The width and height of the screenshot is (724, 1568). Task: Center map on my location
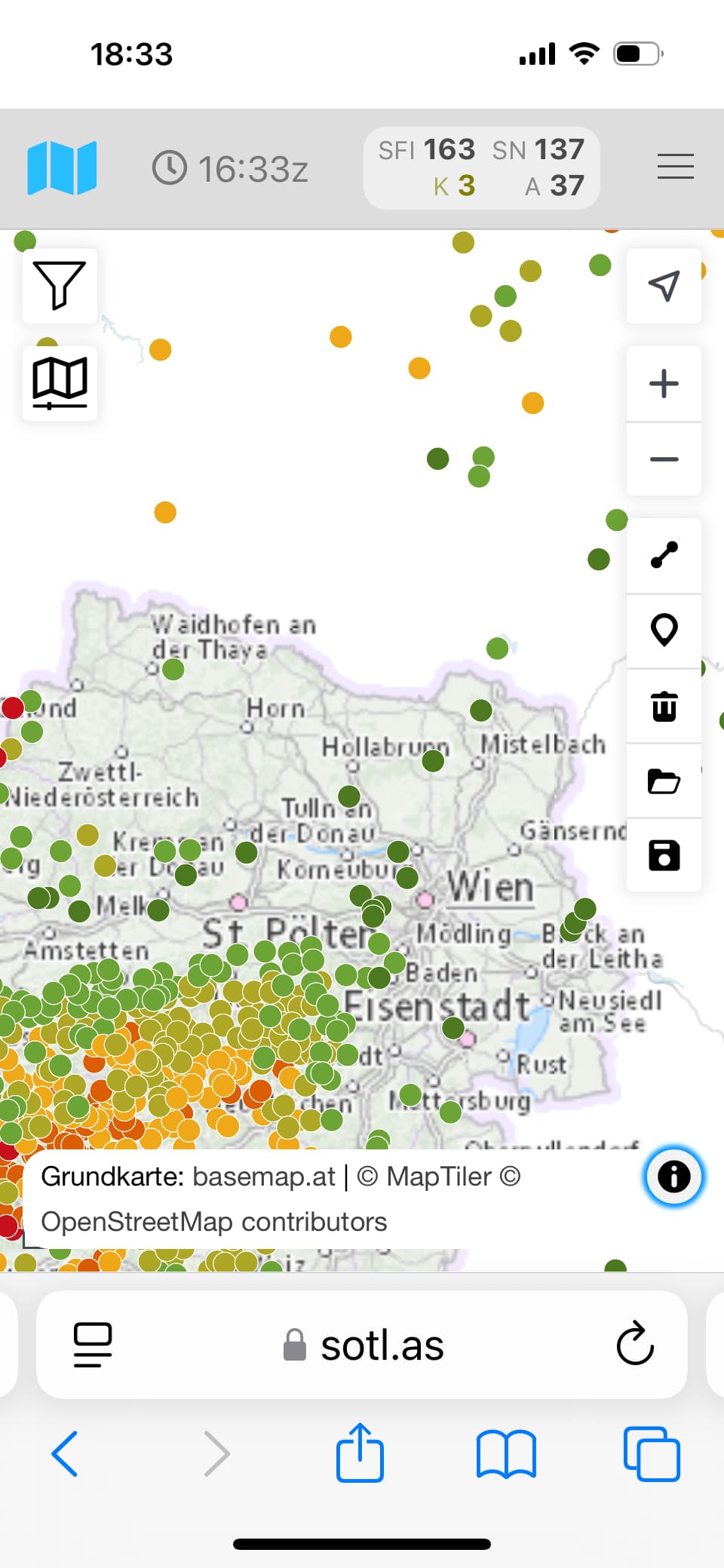pos(664,286)
